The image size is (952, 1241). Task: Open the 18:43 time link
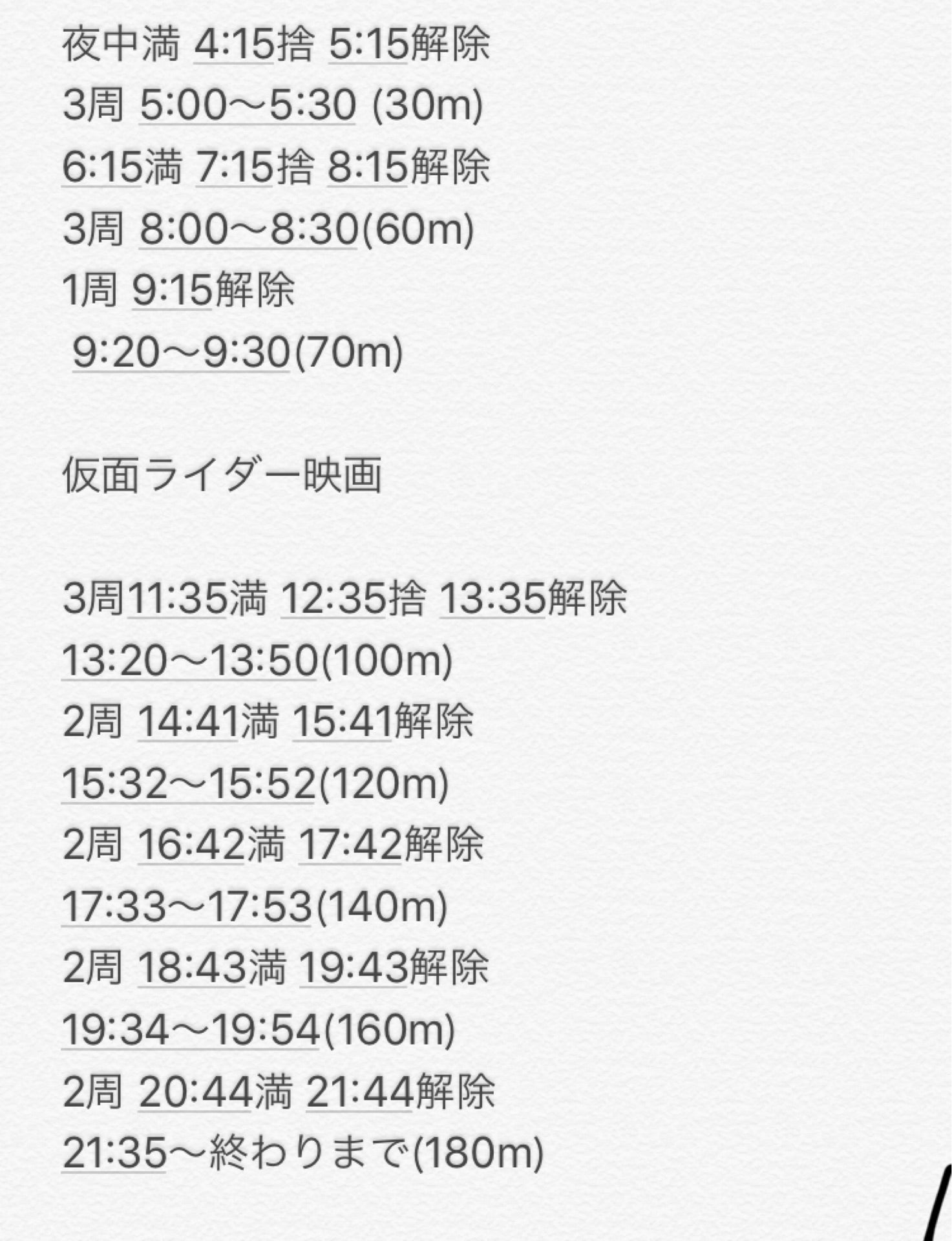(192, 968)
